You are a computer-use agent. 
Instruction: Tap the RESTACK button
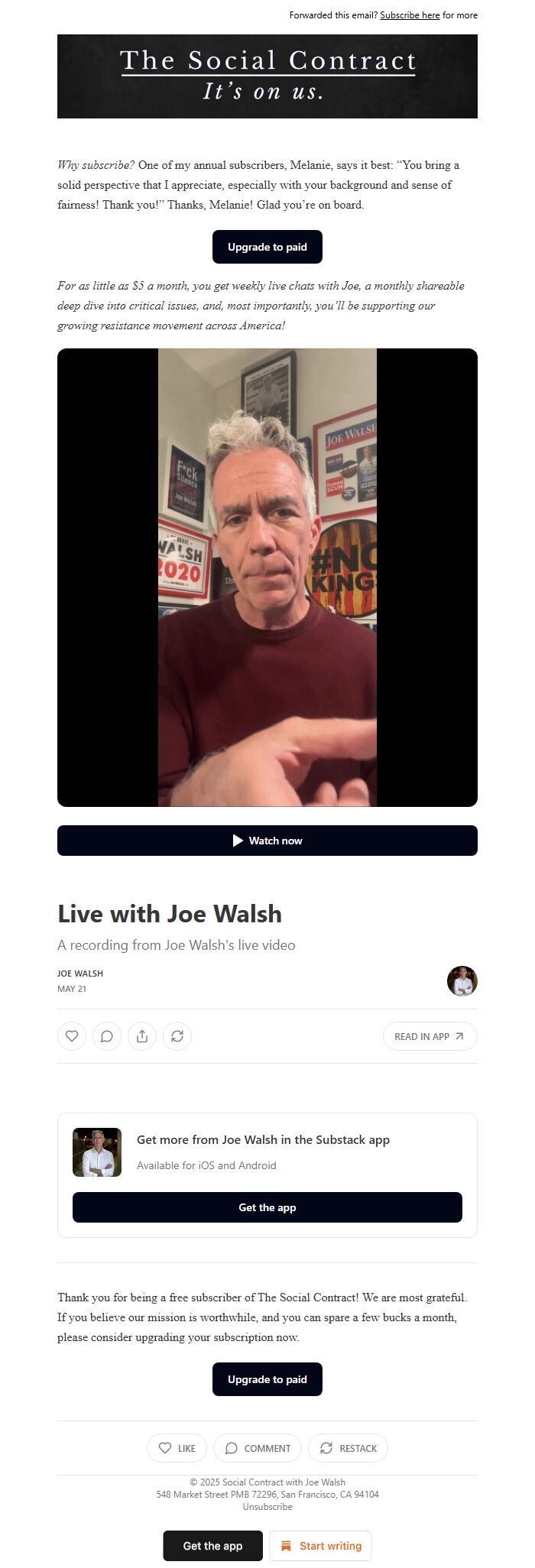348,1448
